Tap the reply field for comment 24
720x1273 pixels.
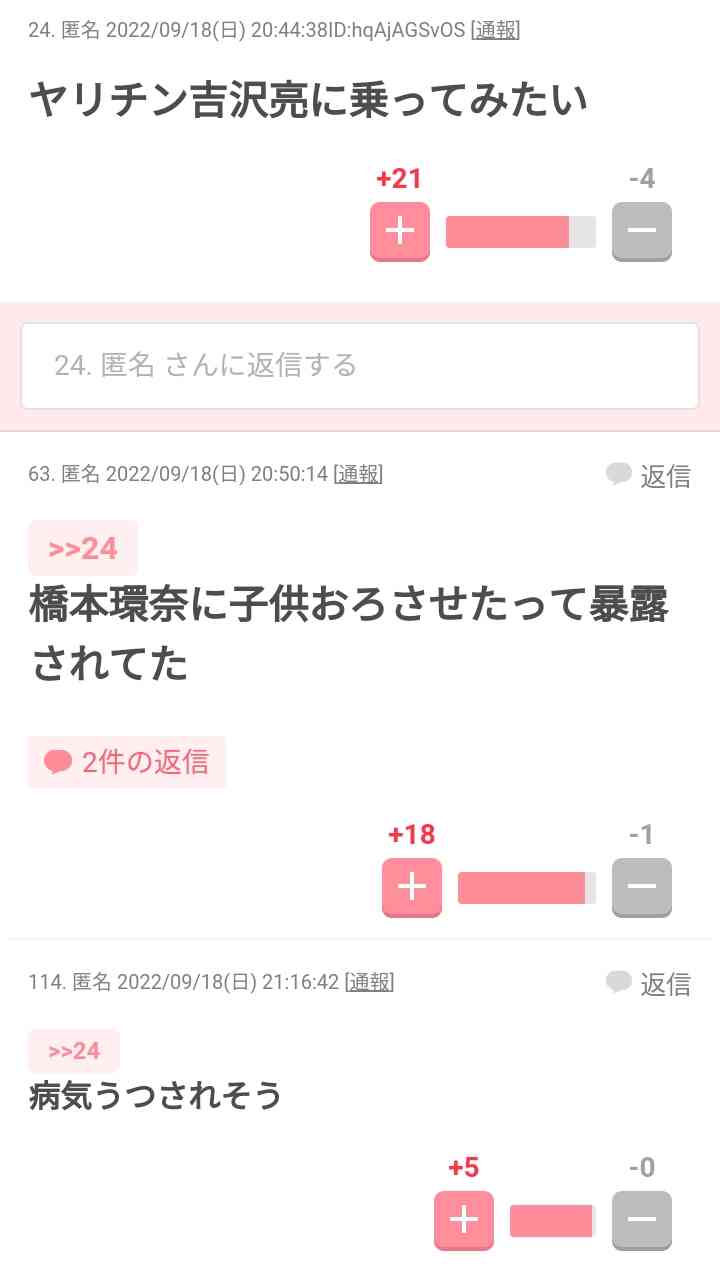(x=360, y=366)
